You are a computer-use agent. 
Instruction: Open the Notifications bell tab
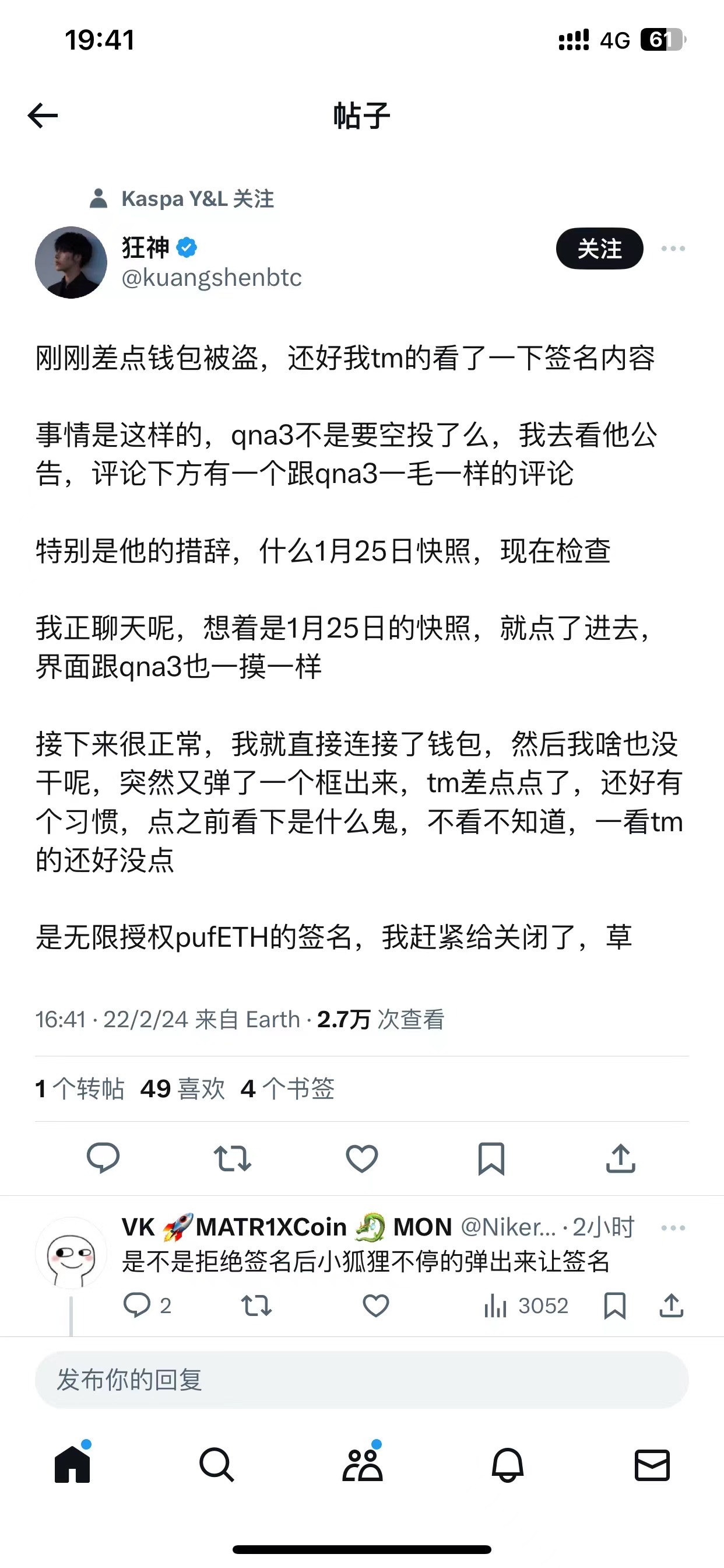coord(507,1465)
